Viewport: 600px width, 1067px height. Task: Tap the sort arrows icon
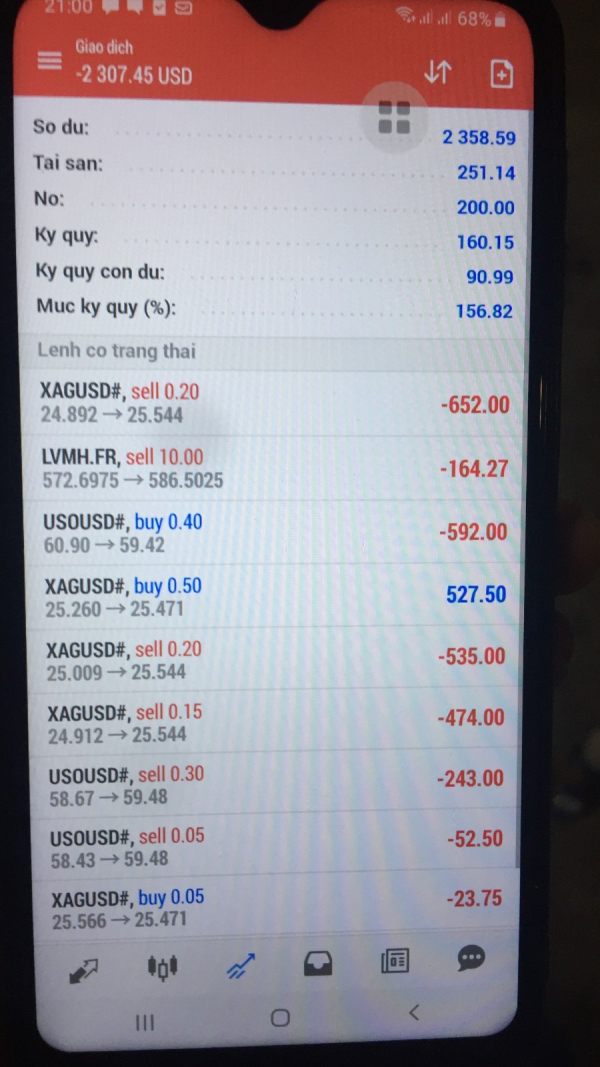[437, 71]
